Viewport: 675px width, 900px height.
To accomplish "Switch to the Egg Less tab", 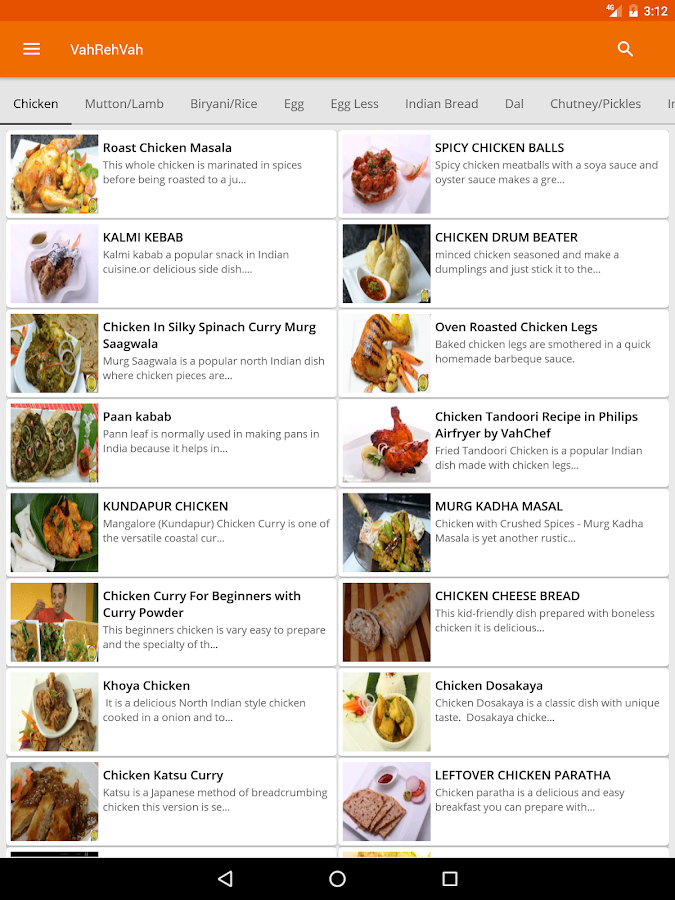I will point(354,104).
